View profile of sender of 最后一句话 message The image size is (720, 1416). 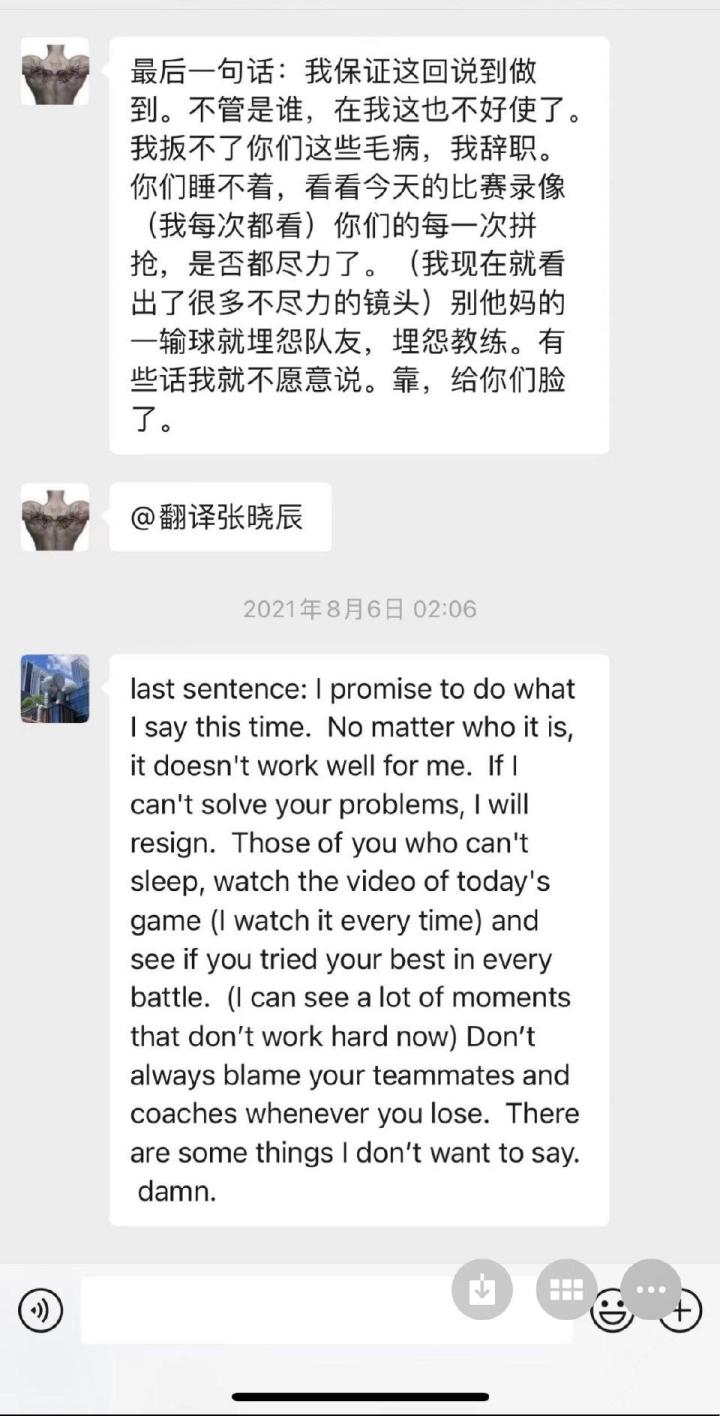pos(55,72)
